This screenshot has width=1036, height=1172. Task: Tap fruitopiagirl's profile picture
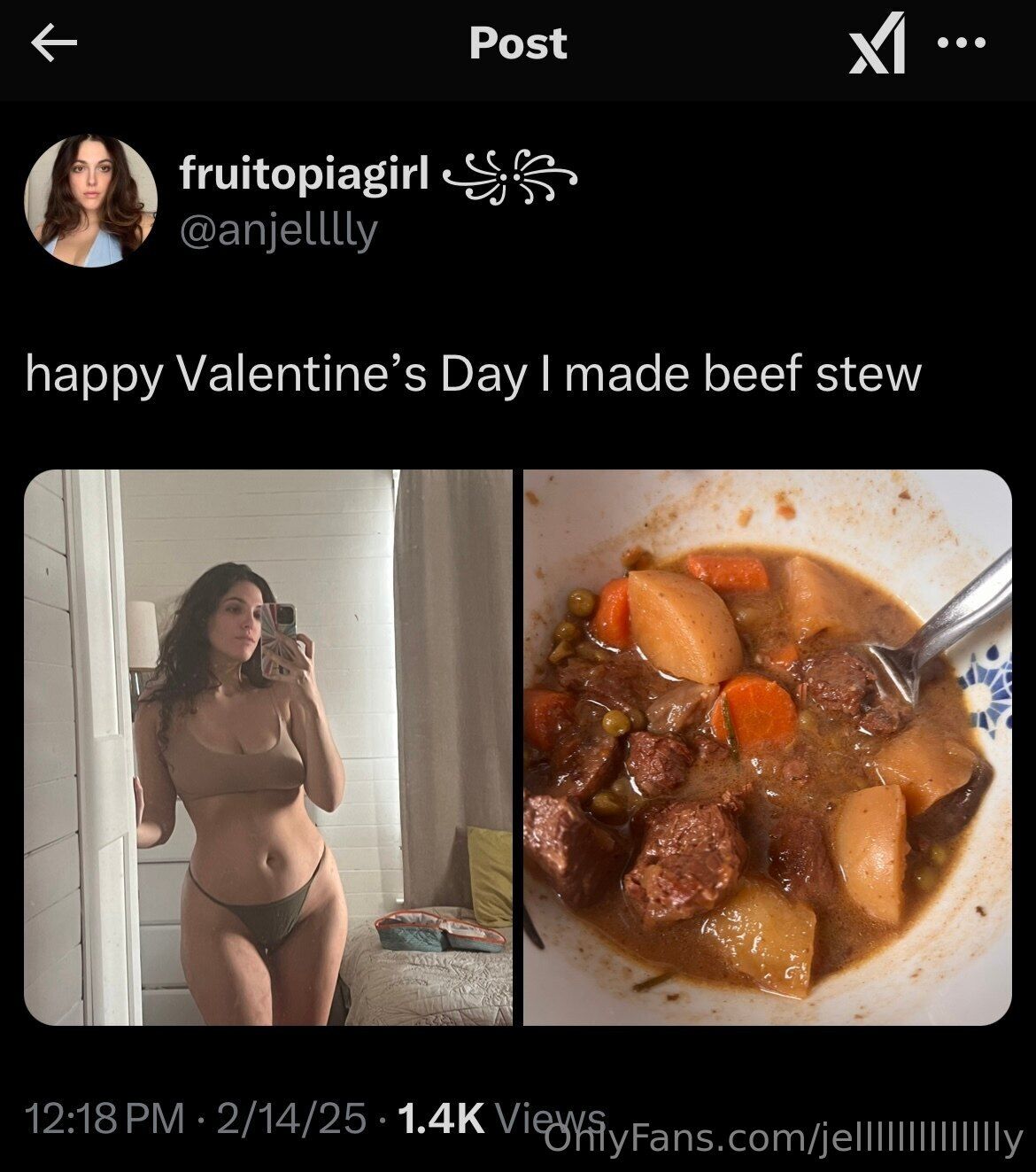click(x=90, y=200)
